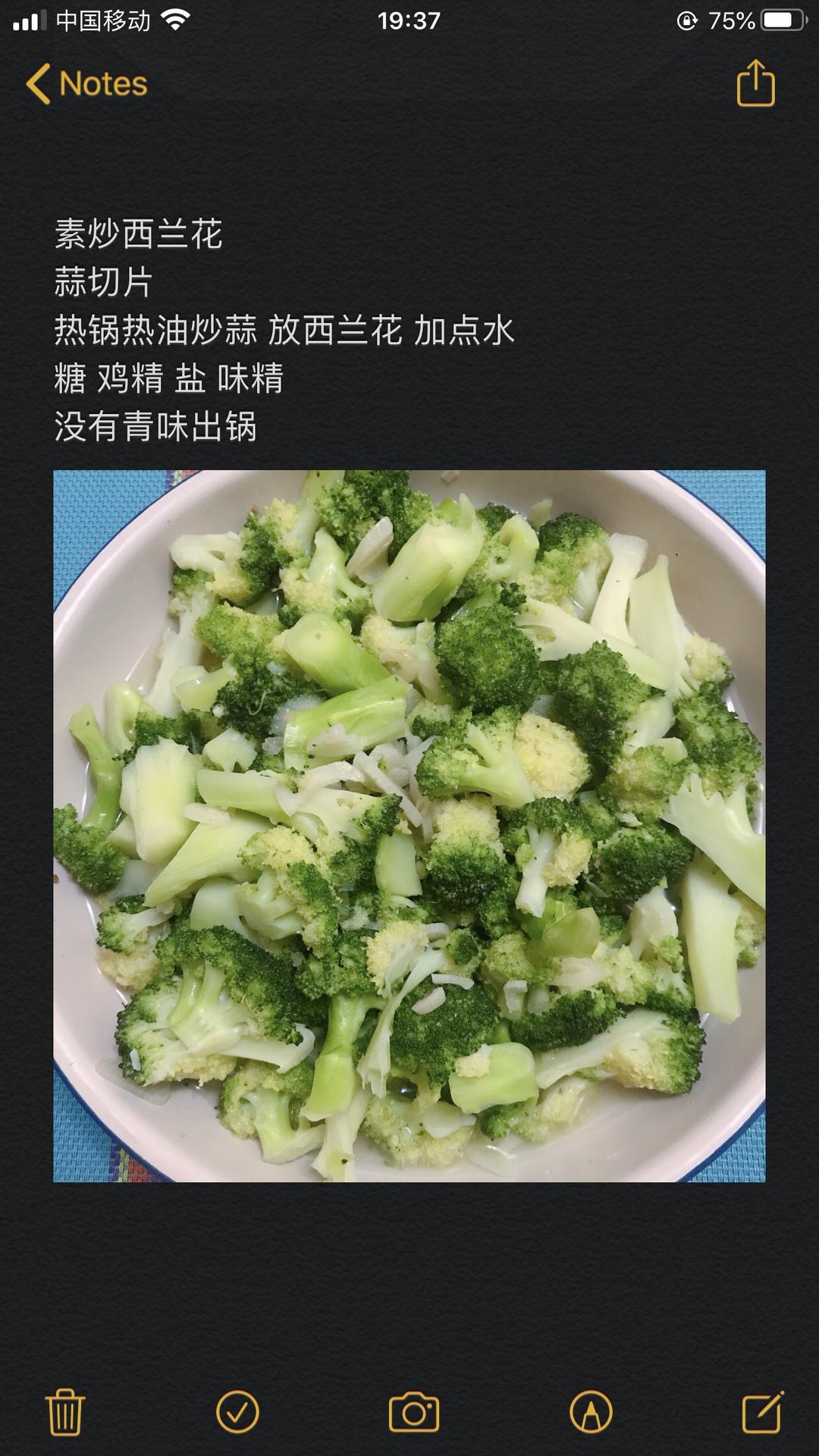
Task: Tap the orientation lock icon near battery
Action: point(686,19)
